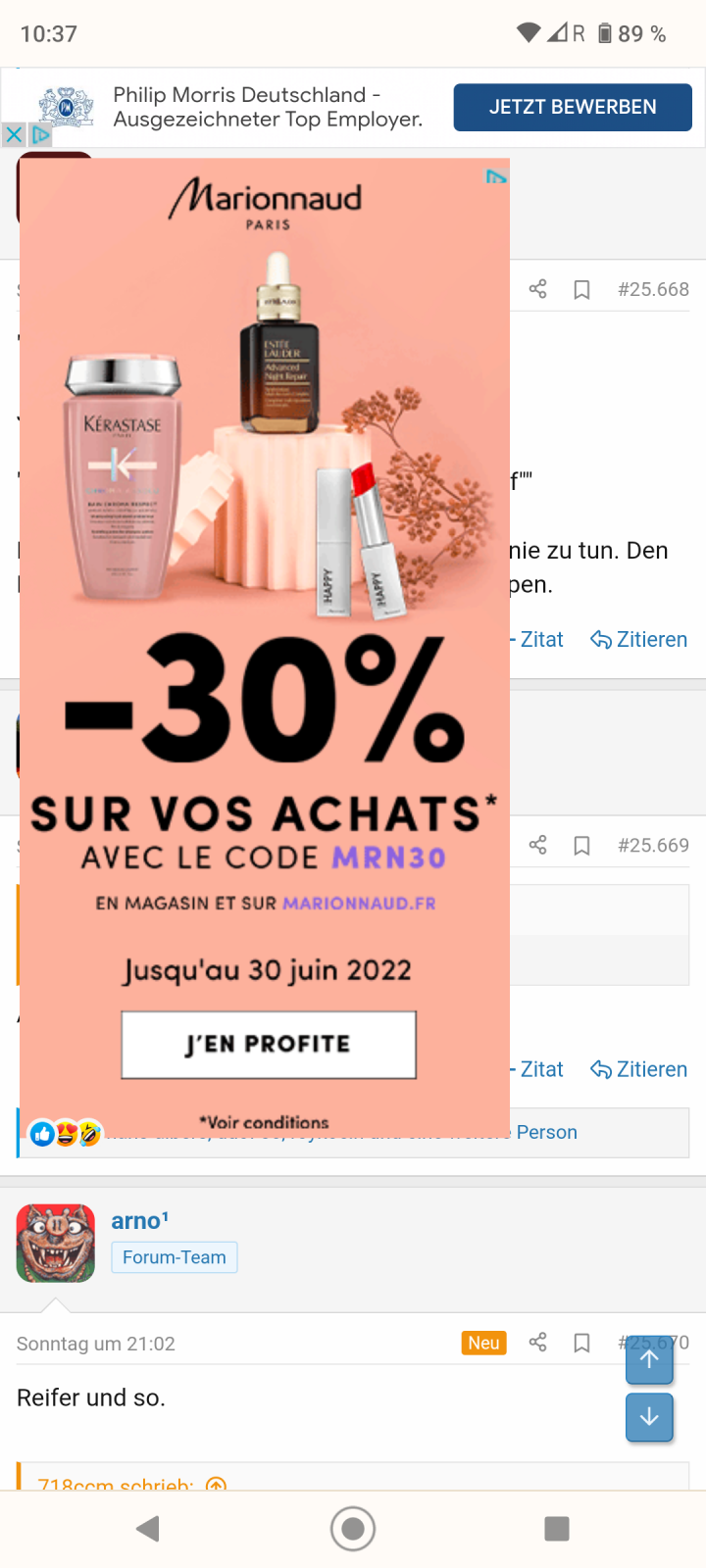Reply to post #25.669 via Zitieren
Viewport: 706px width, 1568px height.
639,1069
